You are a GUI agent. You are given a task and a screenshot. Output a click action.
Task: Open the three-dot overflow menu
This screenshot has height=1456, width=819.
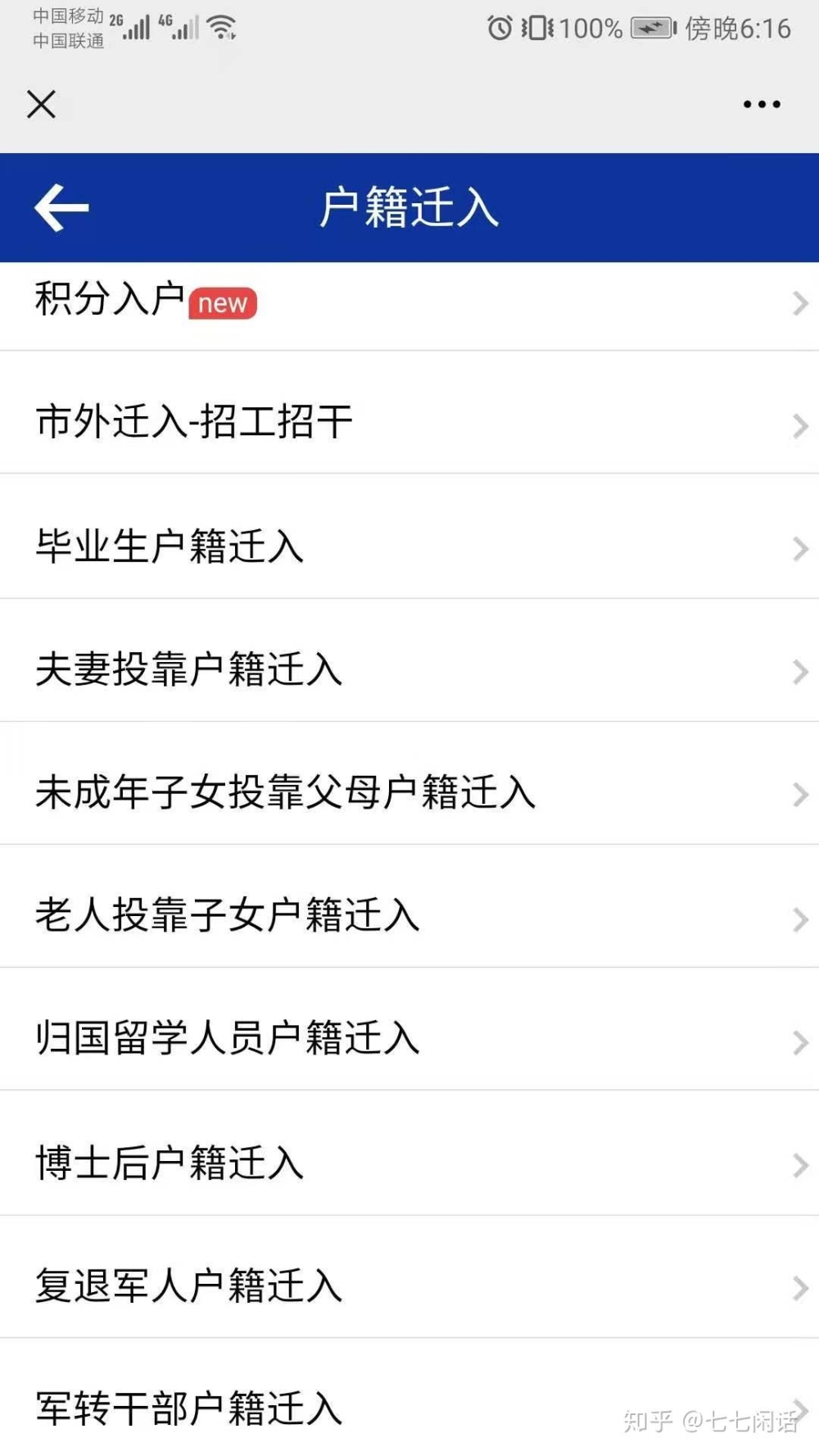762,104
